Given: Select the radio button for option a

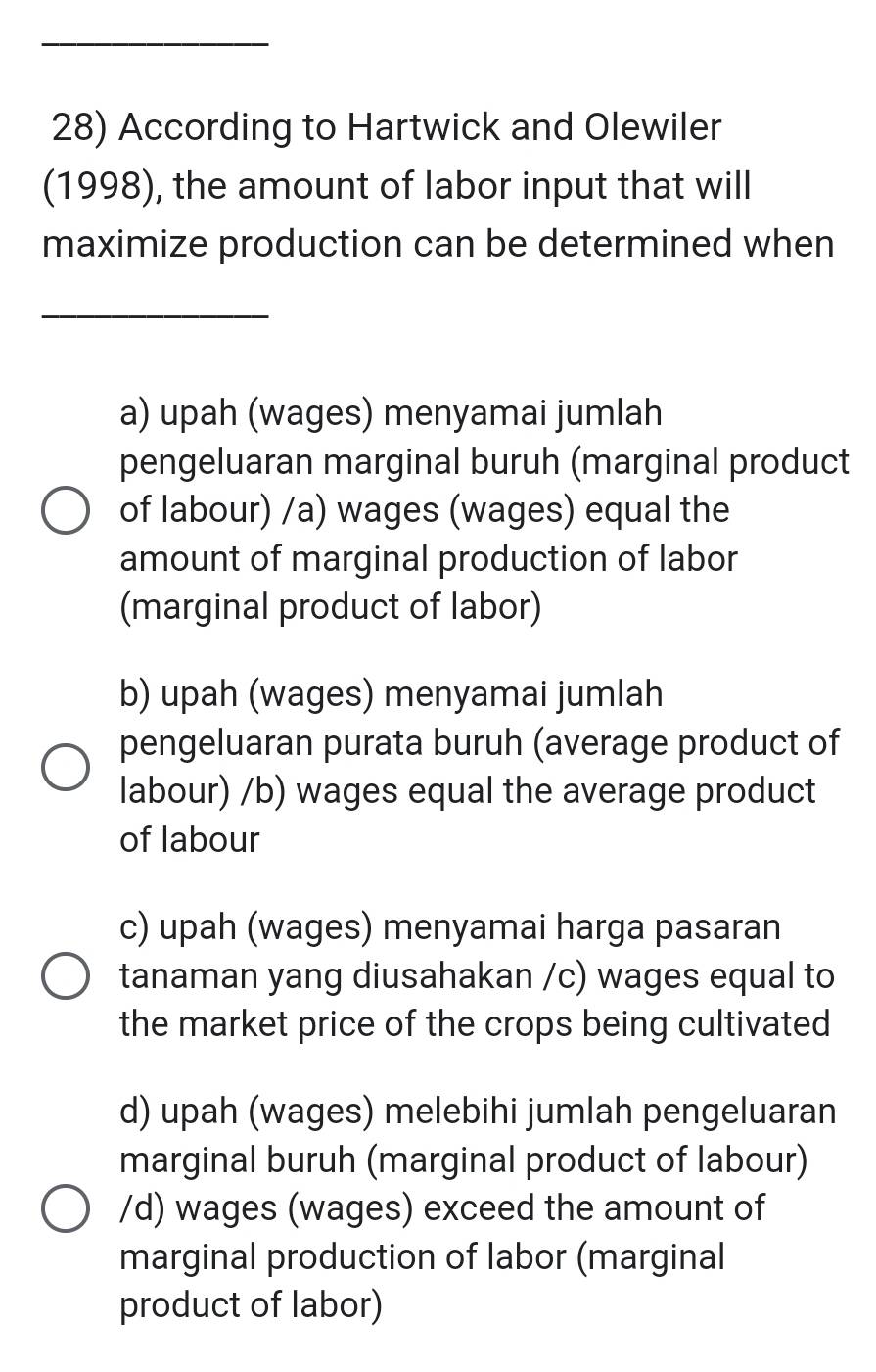Looking at the screenshot, I should coord(65,510).
